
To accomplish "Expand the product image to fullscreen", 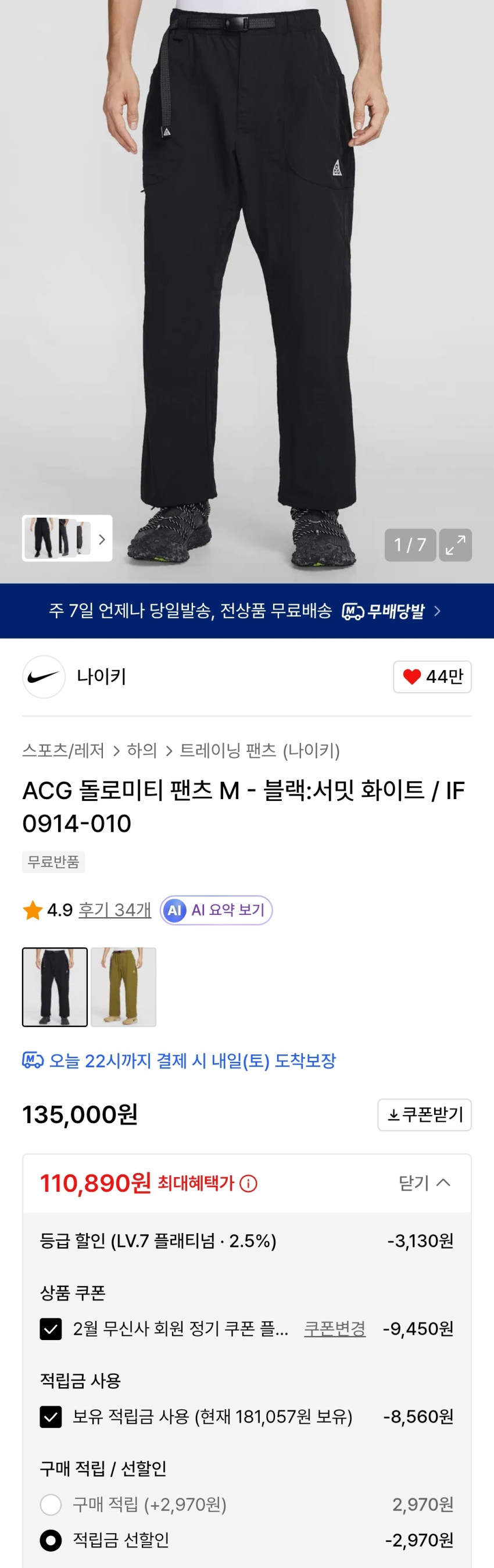I will (x=455, y=545).
